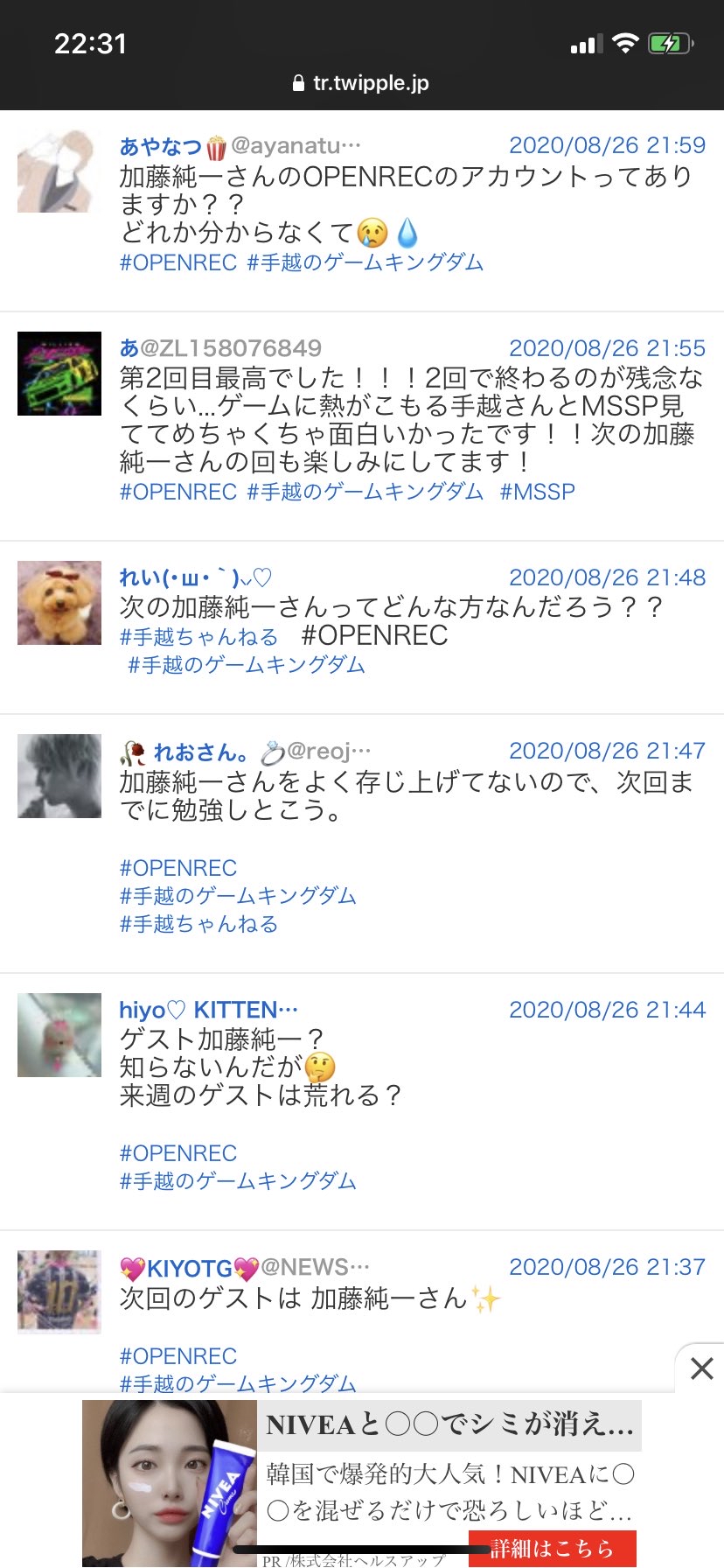The height and width of the screenshot is (1568, 724).
Task: Tap the 2020/08/26 21:55 timestamp
Action: (x=607, y=348)
